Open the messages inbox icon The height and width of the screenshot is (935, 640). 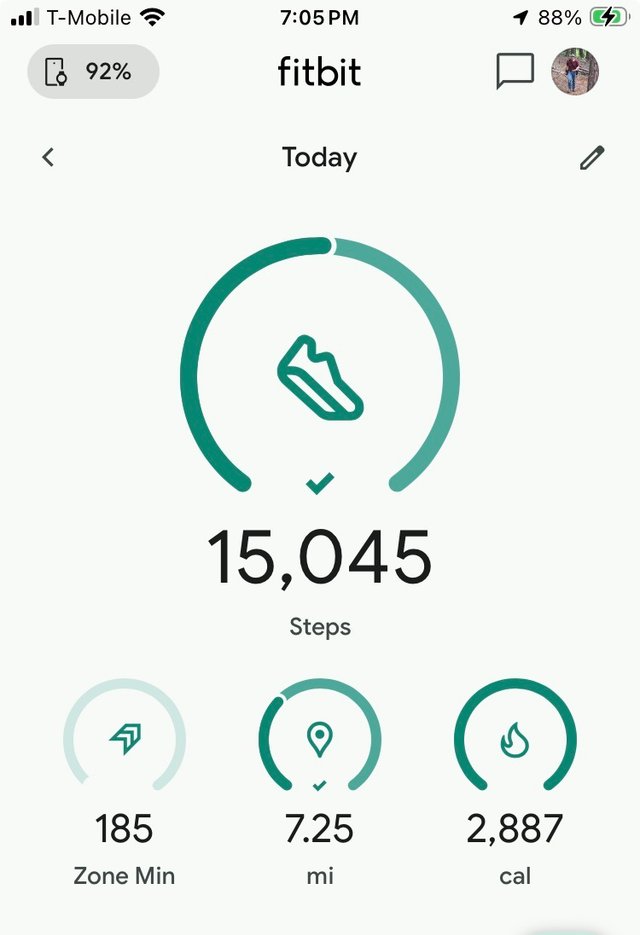(515, 72)
